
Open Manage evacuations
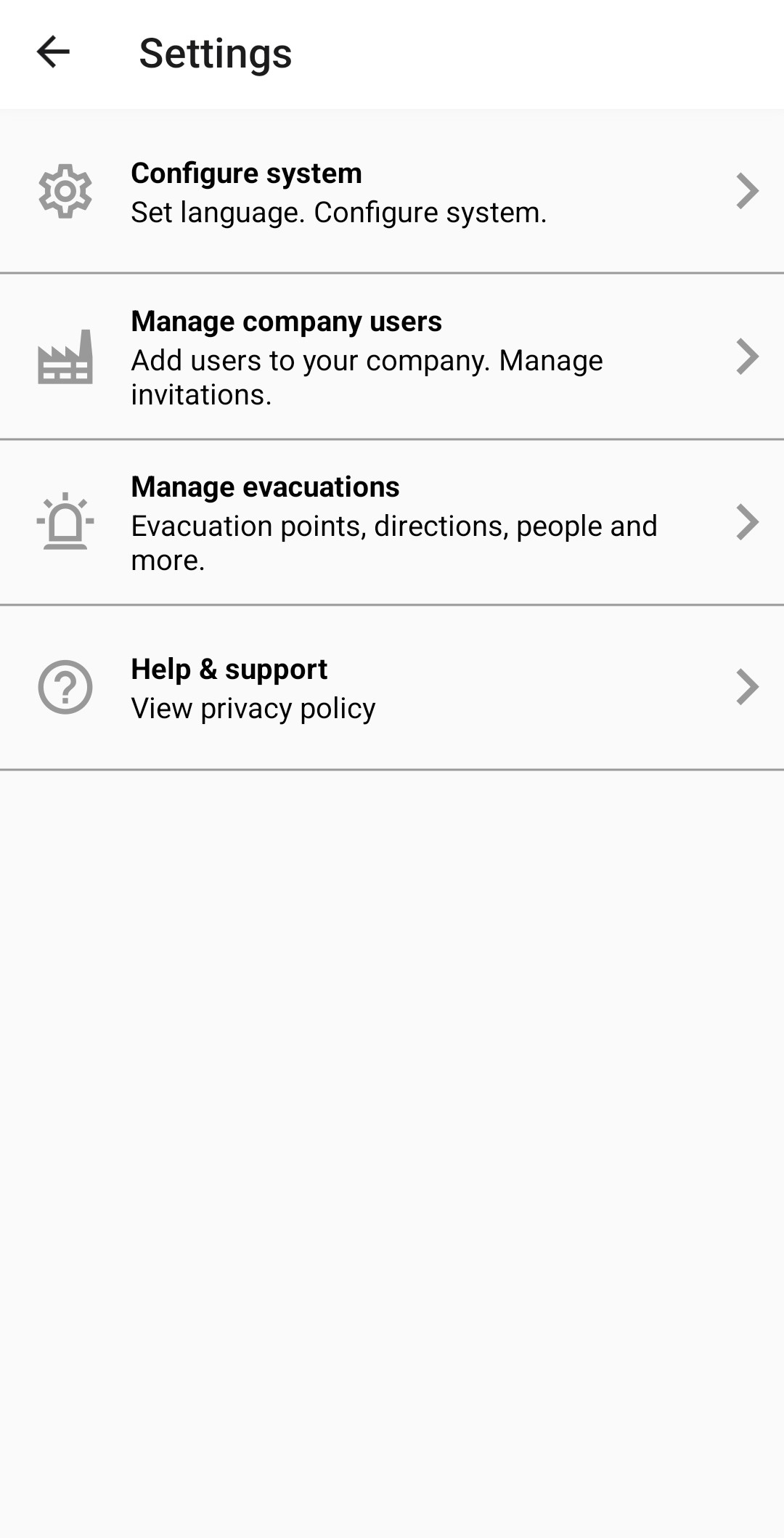click(x=392, y=522)
